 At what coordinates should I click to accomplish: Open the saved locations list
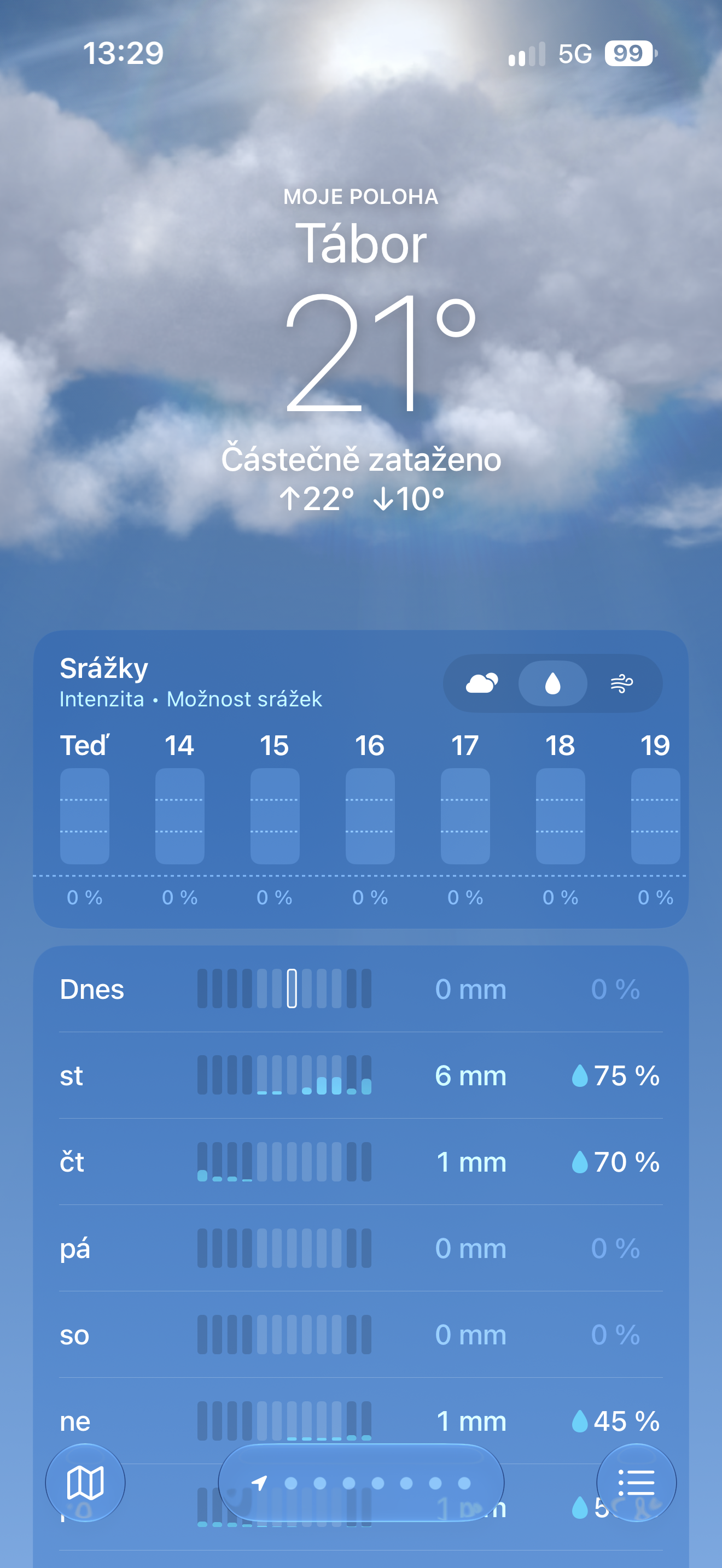(636, 1482)
